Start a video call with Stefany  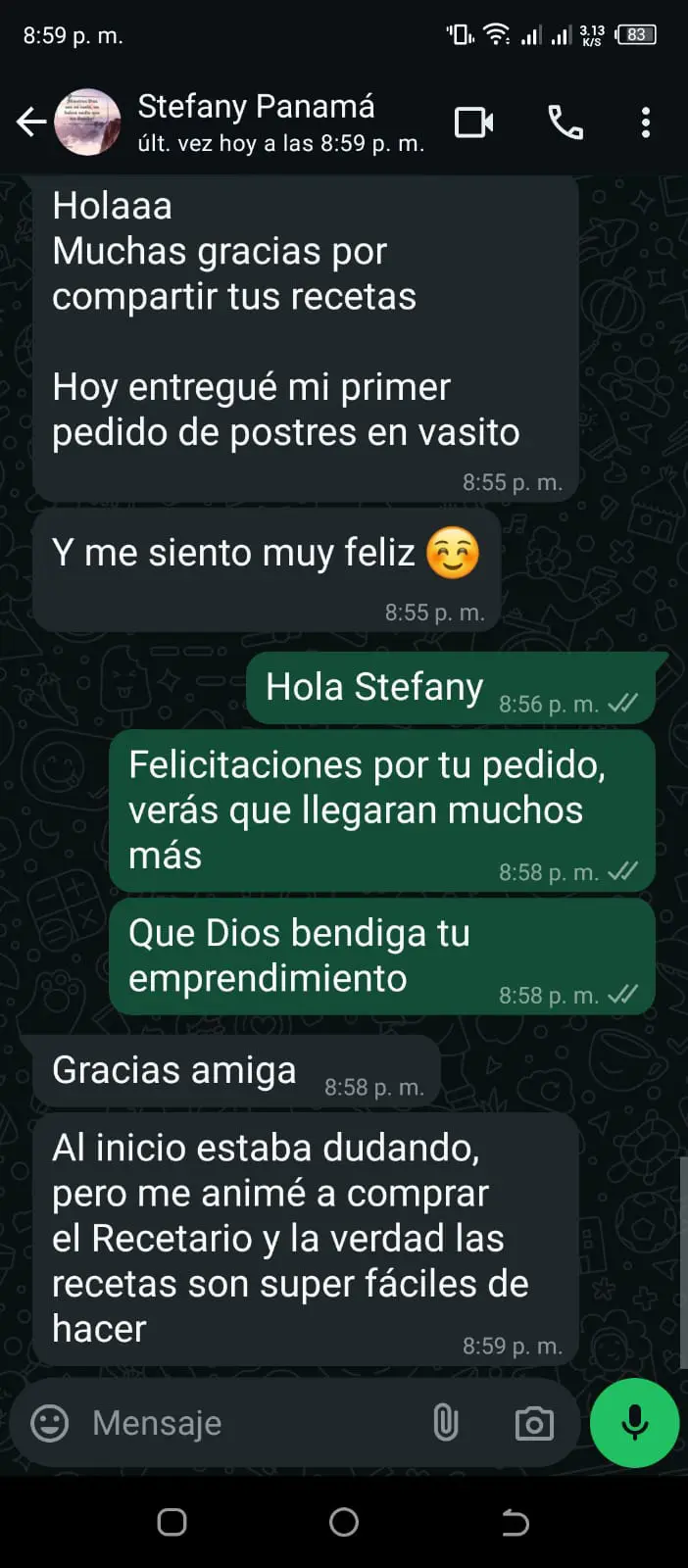(x=474, y=122)
